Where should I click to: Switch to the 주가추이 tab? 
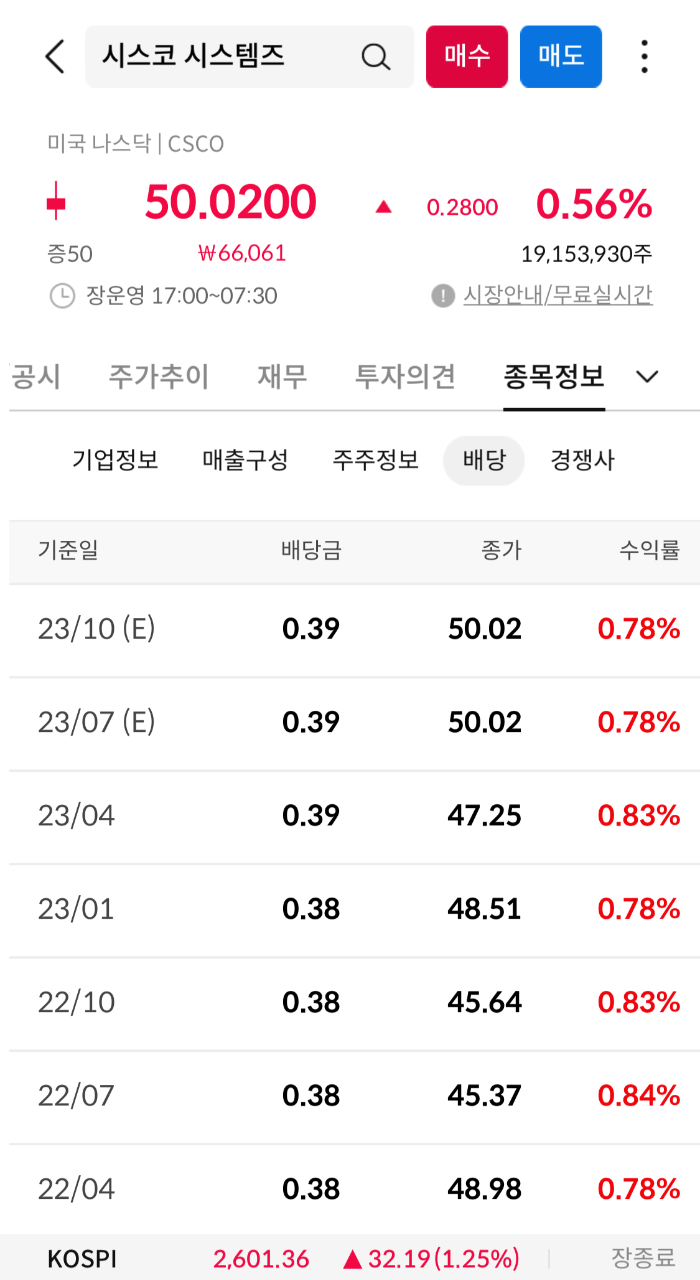coord(159,377)
